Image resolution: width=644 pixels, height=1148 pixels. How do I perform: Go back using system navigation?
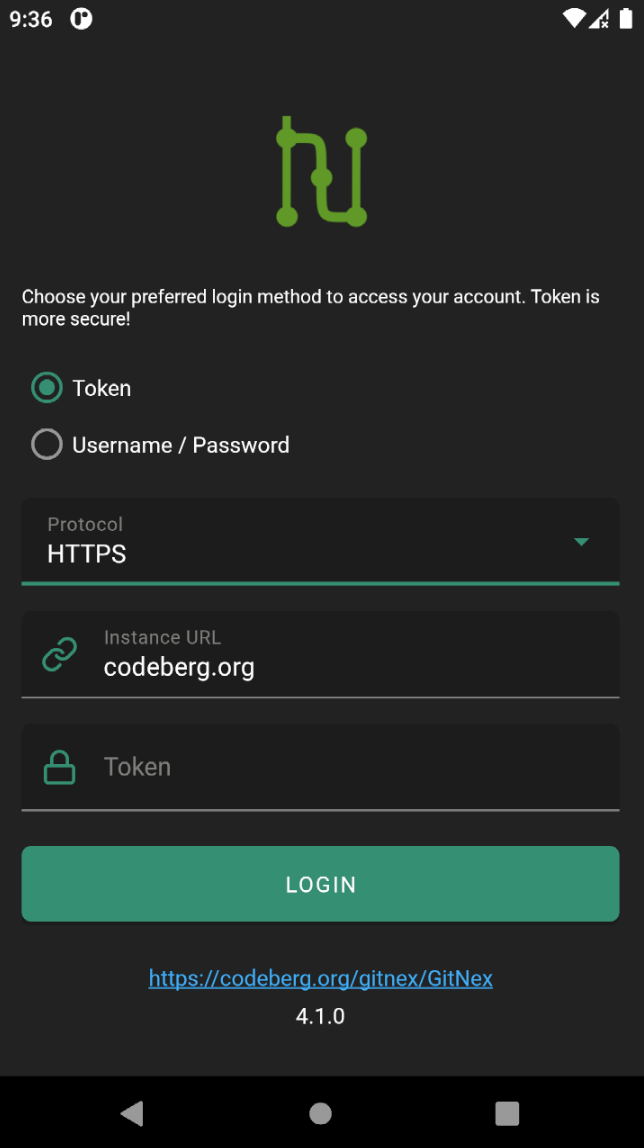132,1113
